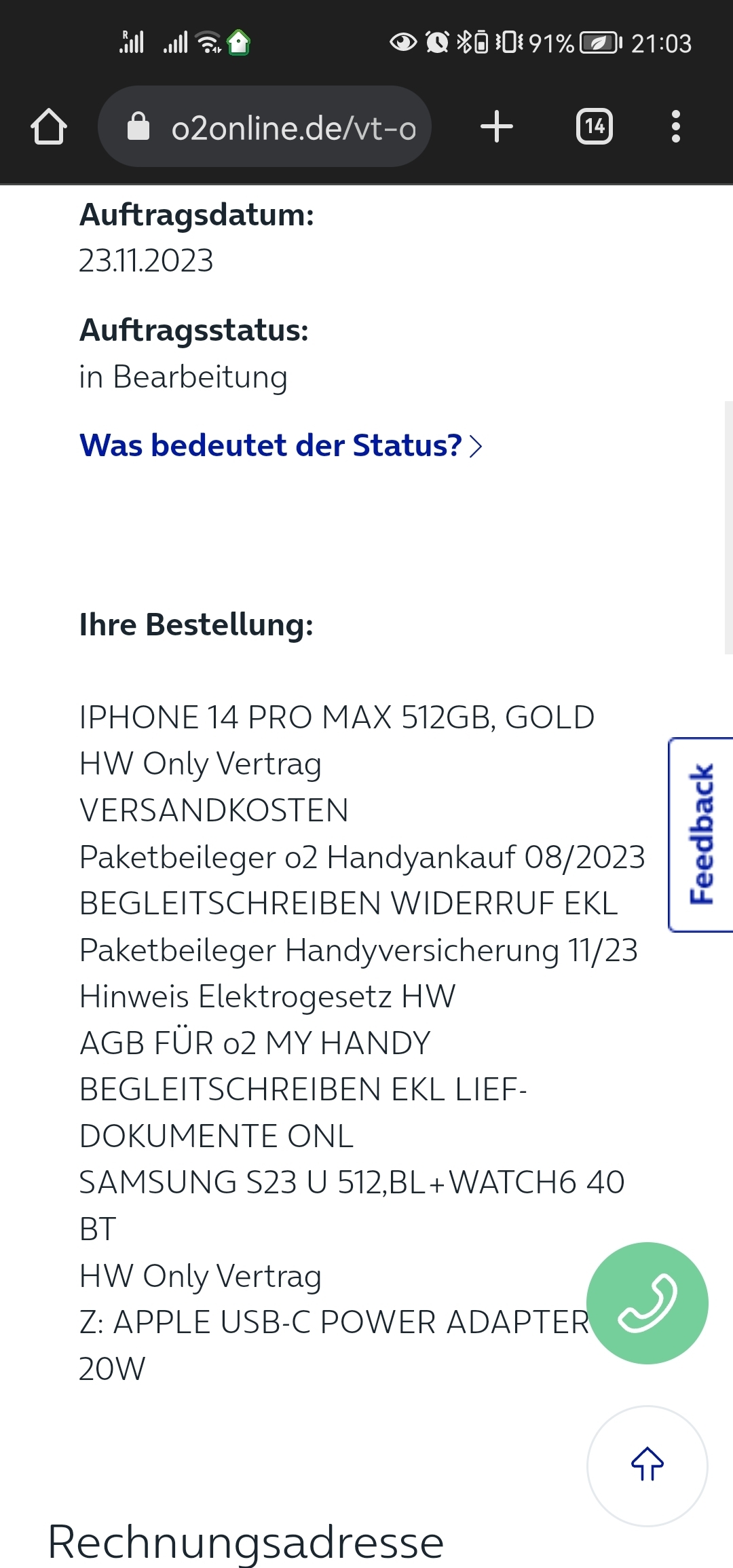Tap the green phone call button
This screenshot has height=1568, width=733.
tap(647, 1303)
